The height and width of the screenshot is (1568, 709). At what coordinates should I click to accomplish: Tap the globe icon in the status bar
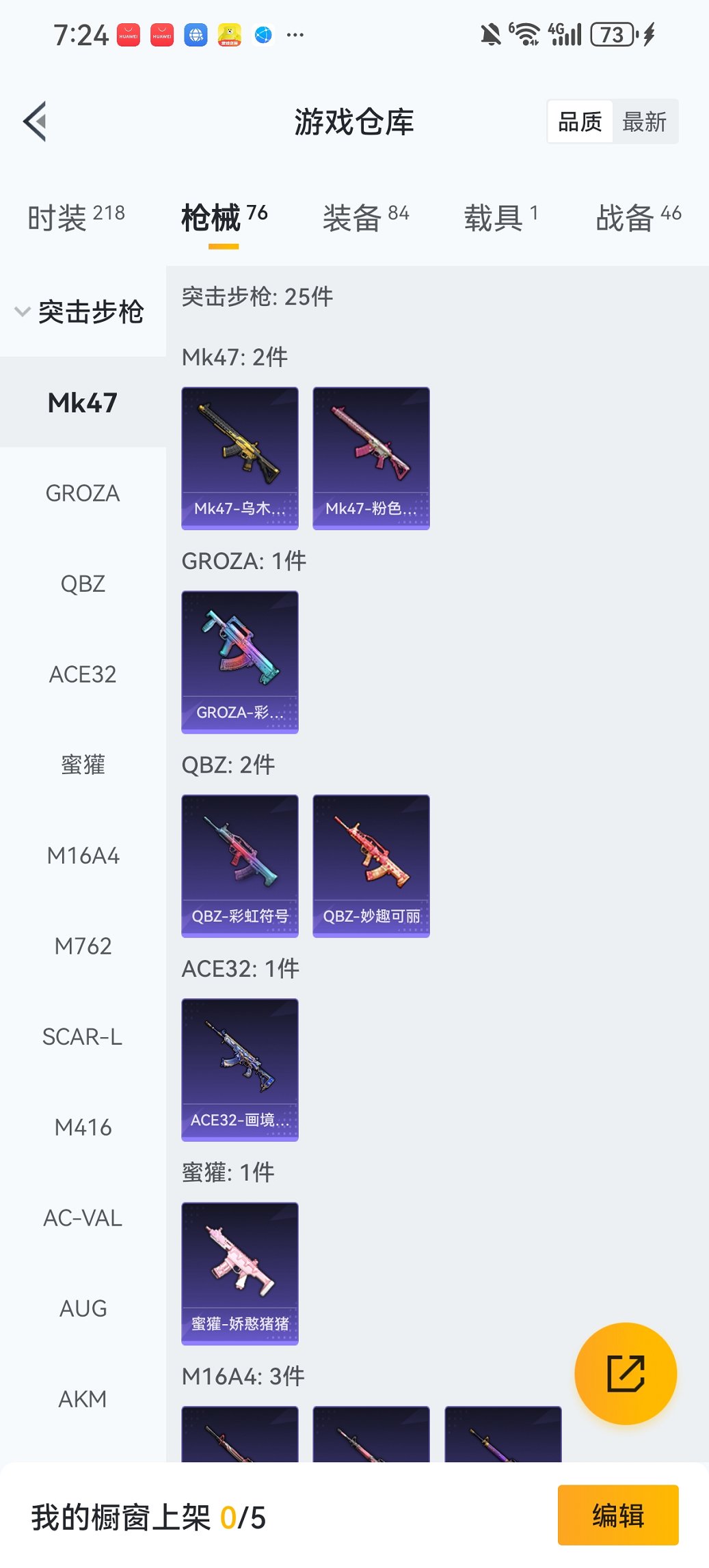tap(263, 33)
